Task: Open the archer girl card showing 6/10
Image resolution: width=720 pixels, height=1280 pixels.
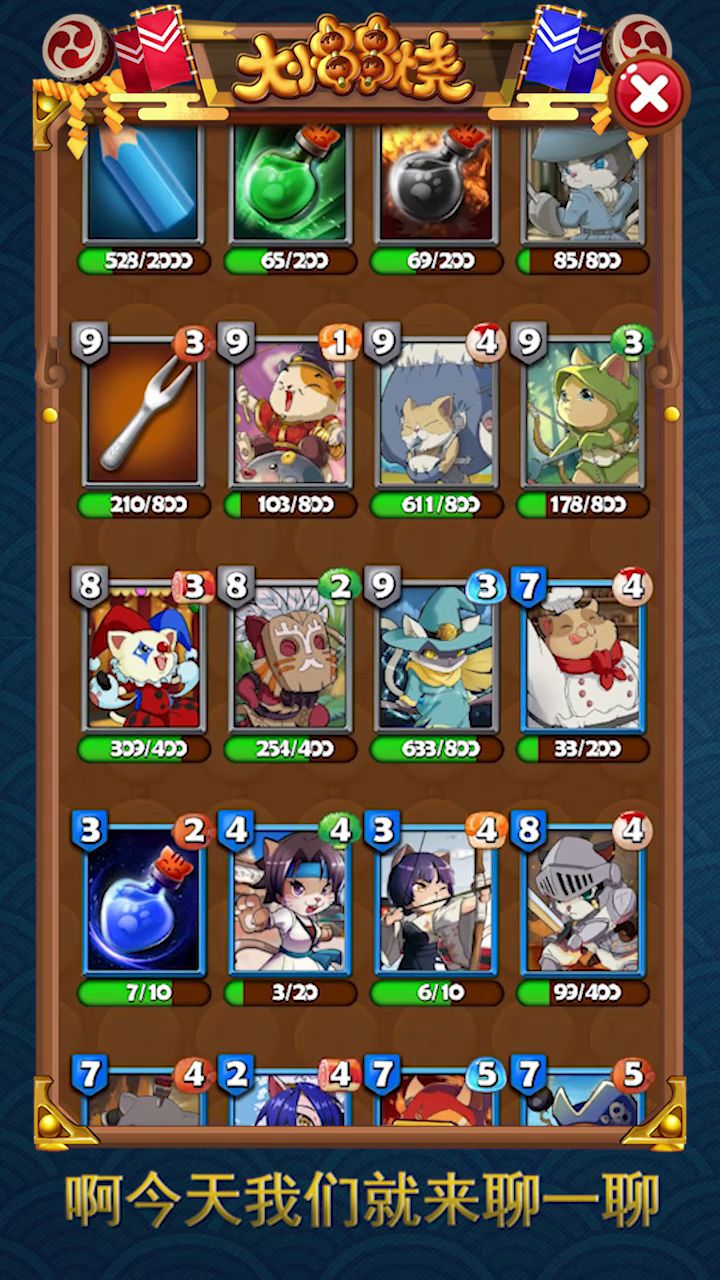Action: [x=436, y=900]
